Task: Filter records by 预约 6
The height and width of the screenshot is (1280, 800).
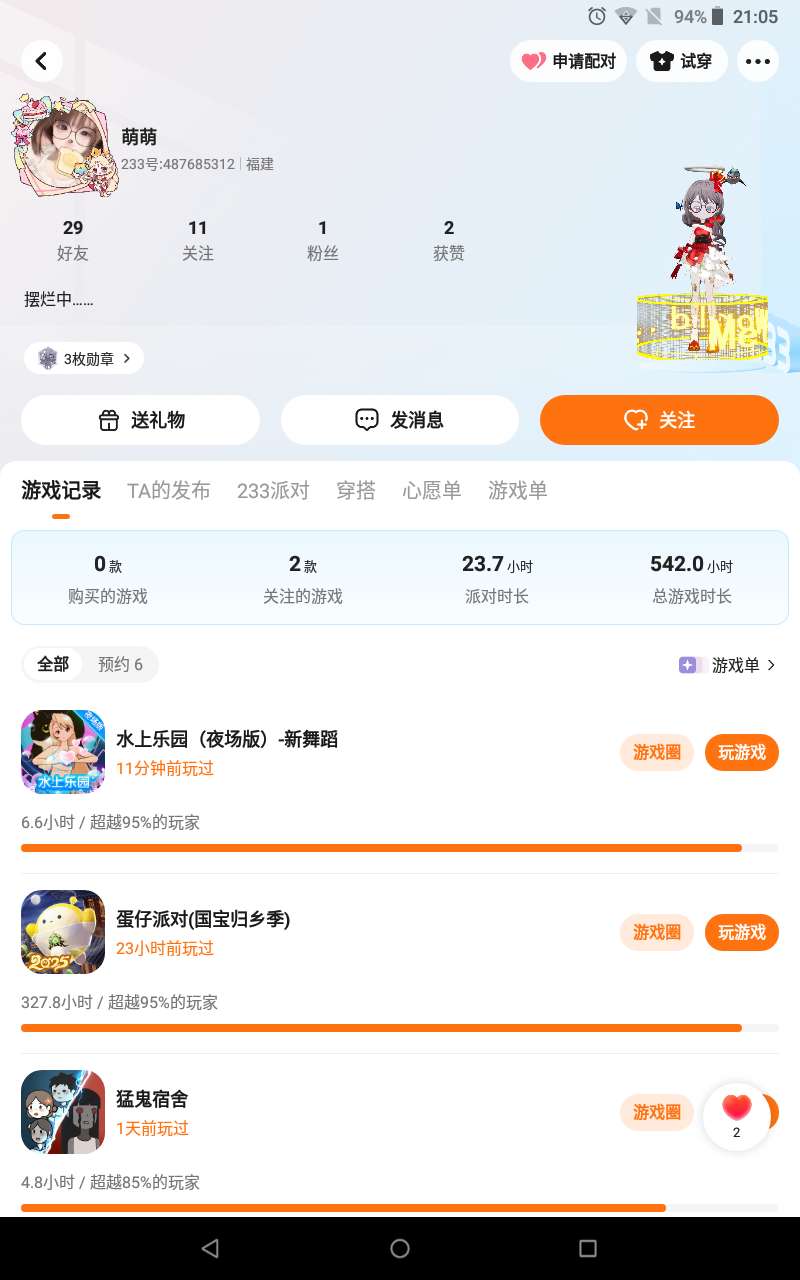Action: (x=120, y=664)
